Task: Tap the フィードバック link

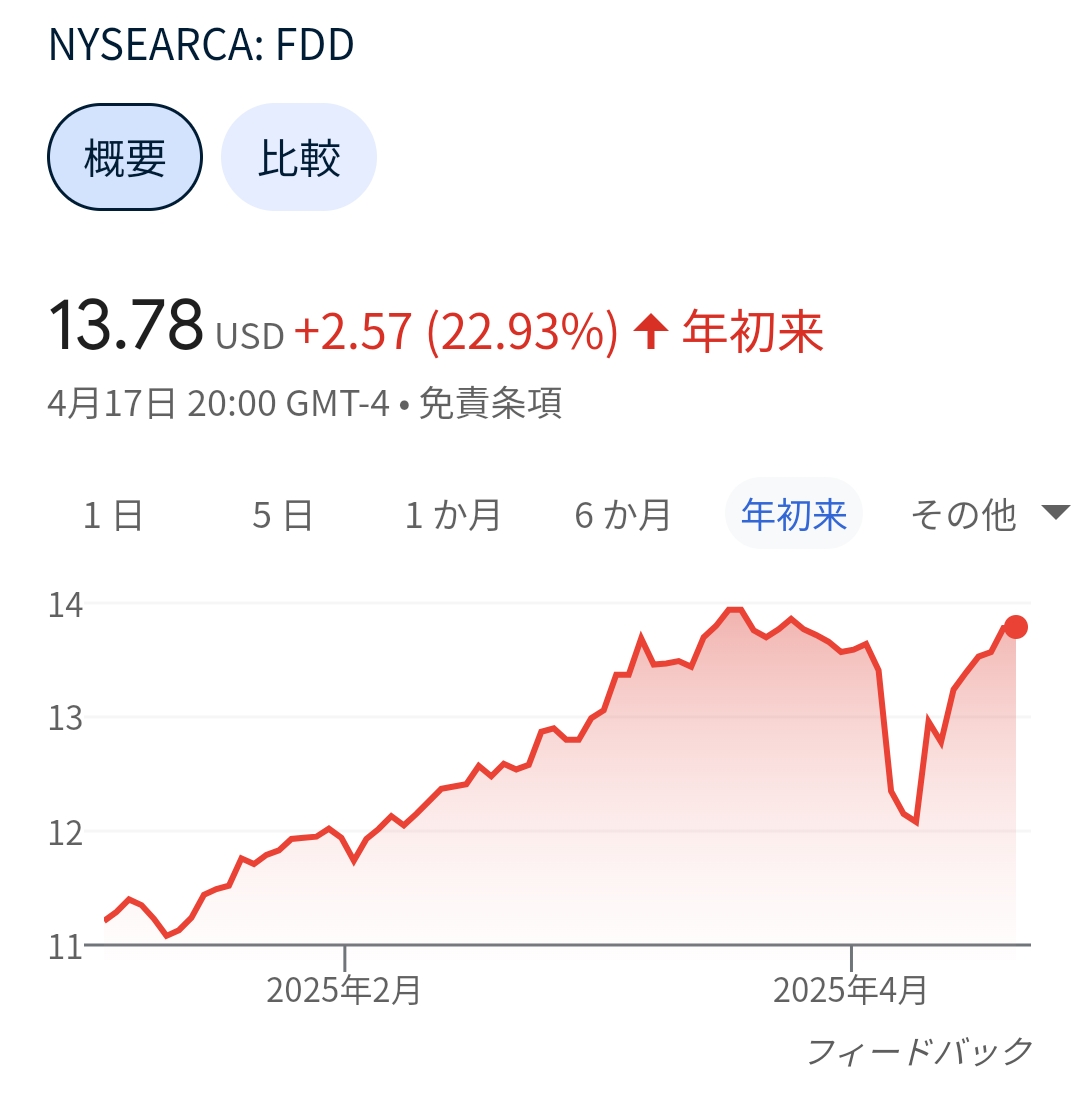Action: (x=919, y=1051)
